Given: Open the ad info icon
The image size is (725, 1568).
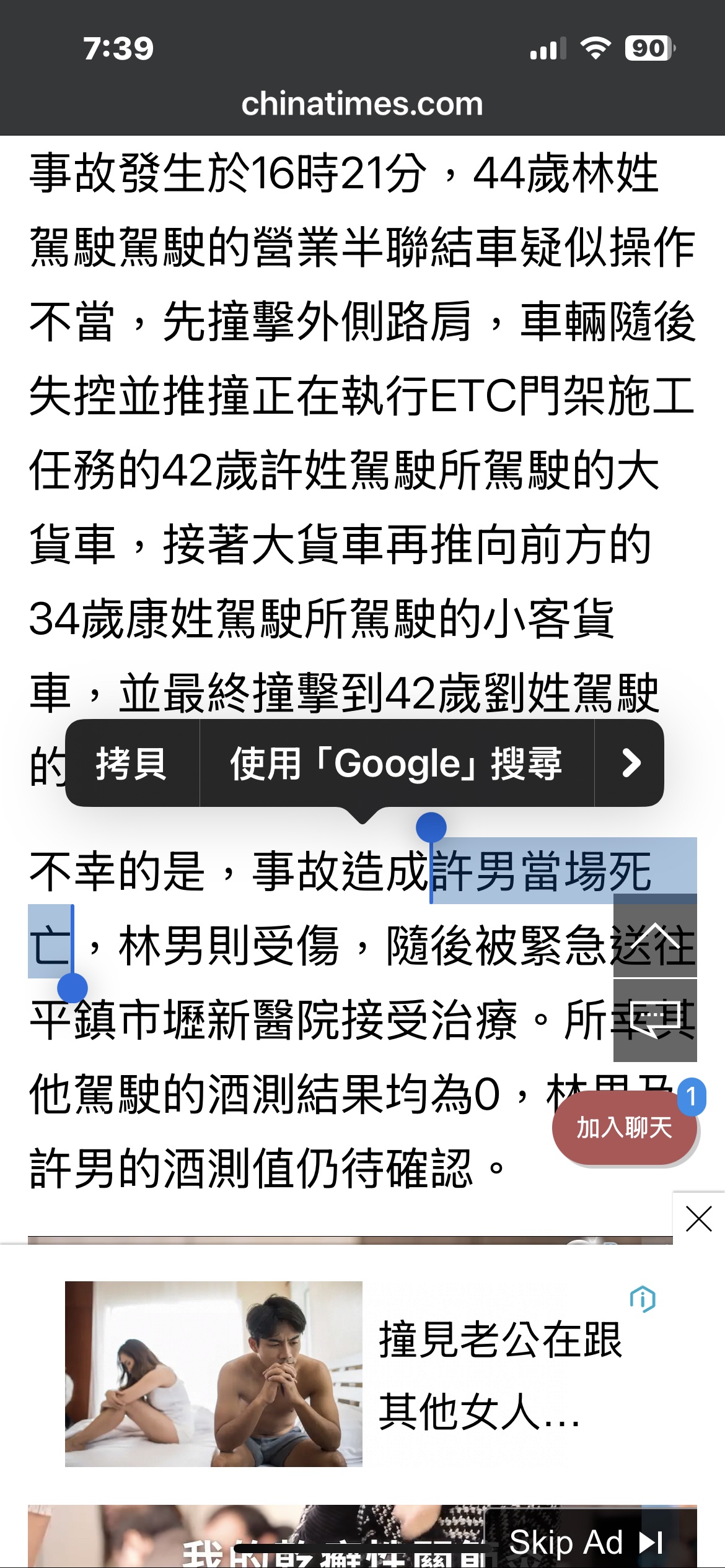Looking at the screenshot, I should click(643, 1299).
